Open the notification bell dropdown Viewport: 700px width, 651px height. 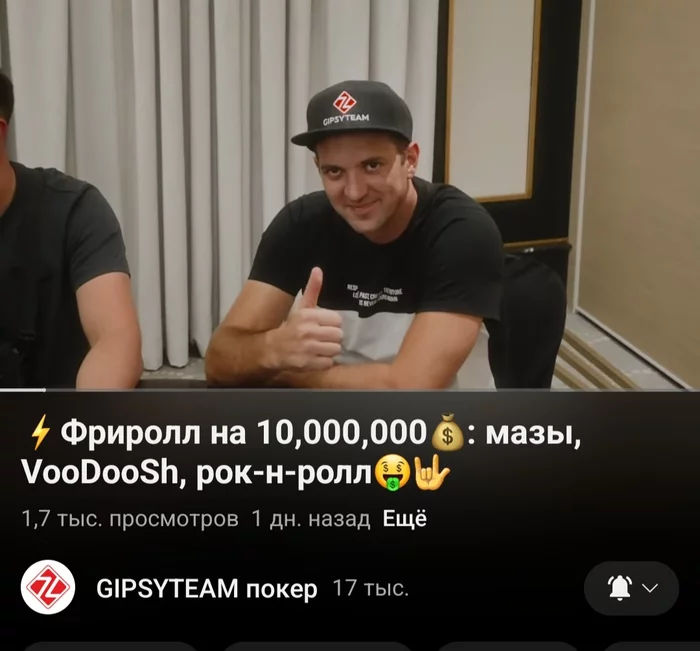pyautogui.click(x=634, y=588)
